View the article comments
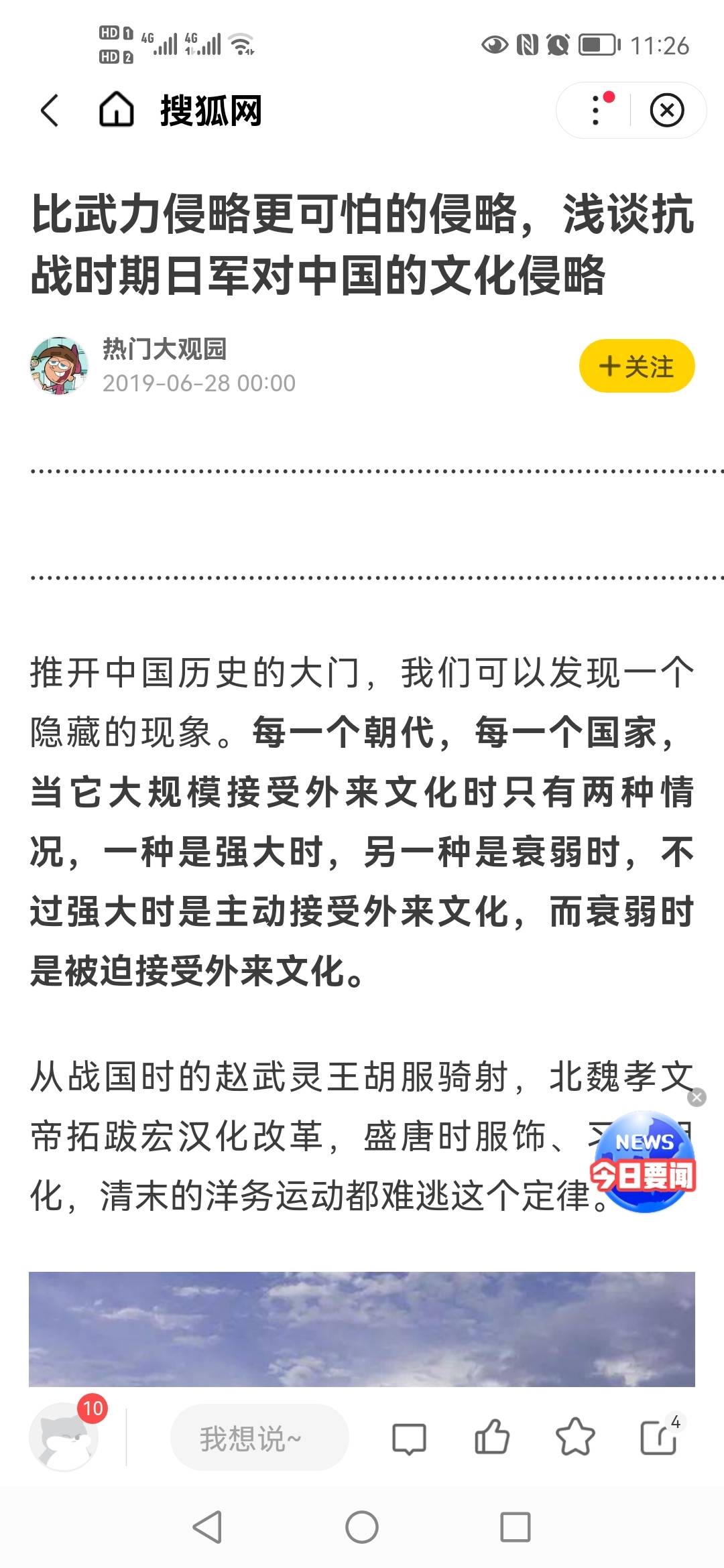 coord(409,1438)
